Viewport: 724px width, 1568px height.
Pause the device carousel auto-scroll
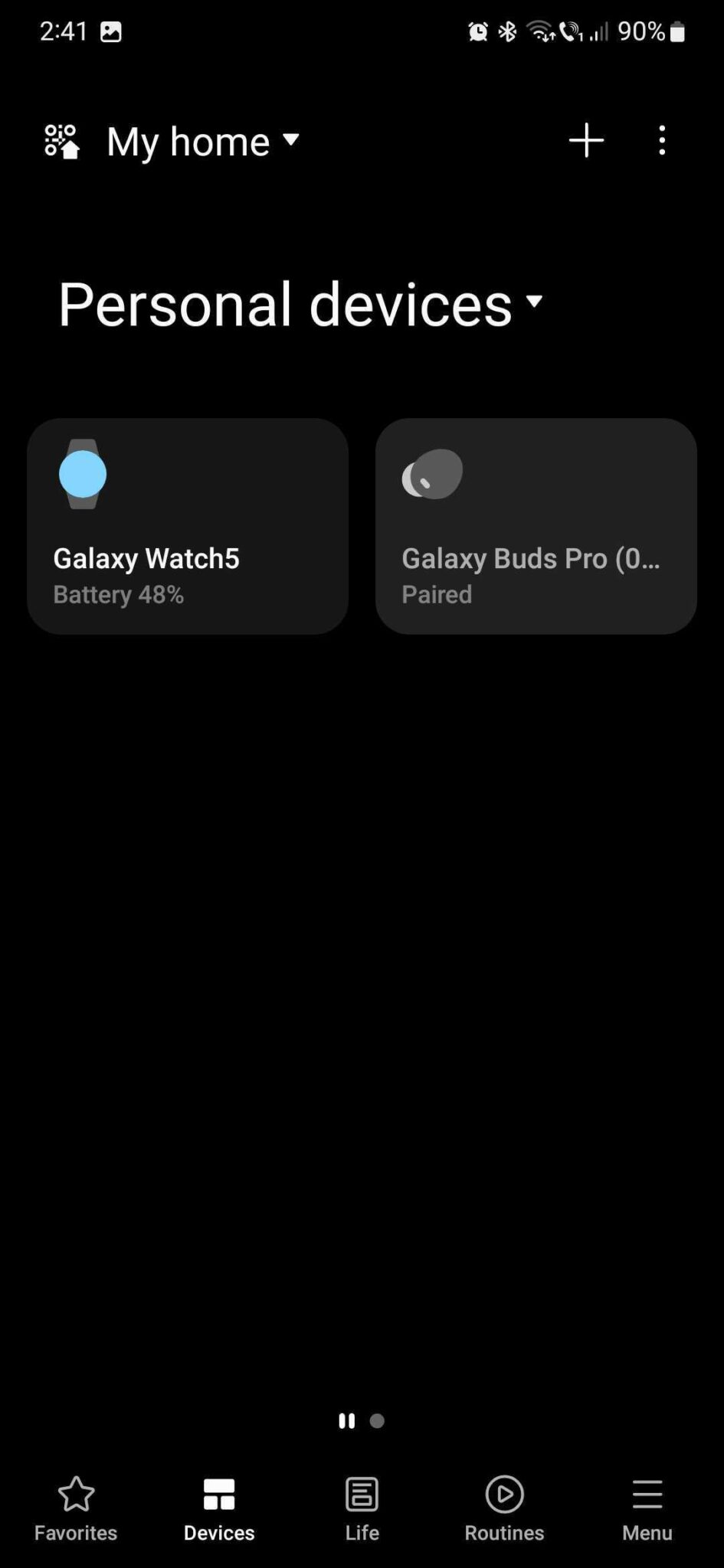click(x=347, y=1421)
